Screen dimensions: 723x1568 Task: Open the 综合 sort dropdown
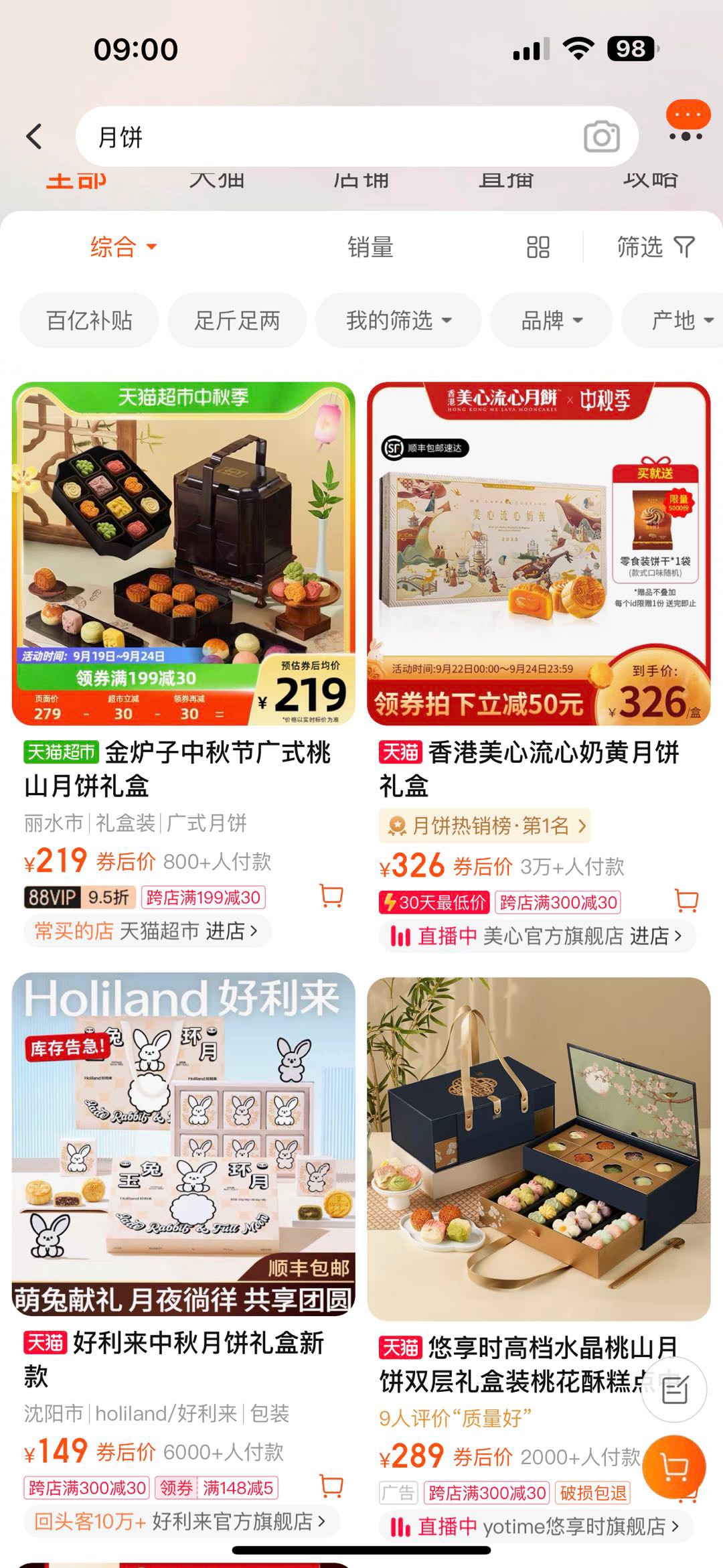click(123, 247)
